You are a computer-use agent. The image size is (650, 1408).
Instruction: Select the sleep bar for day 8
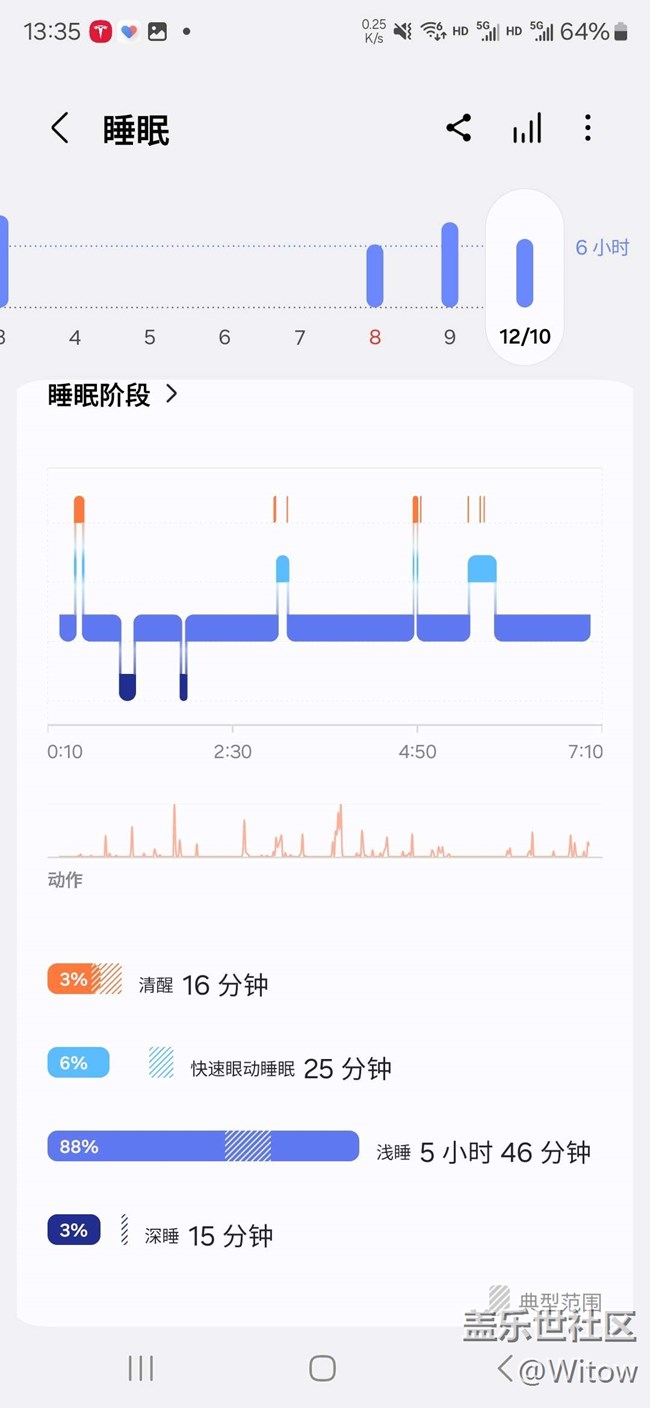click(x=375, y=276)
